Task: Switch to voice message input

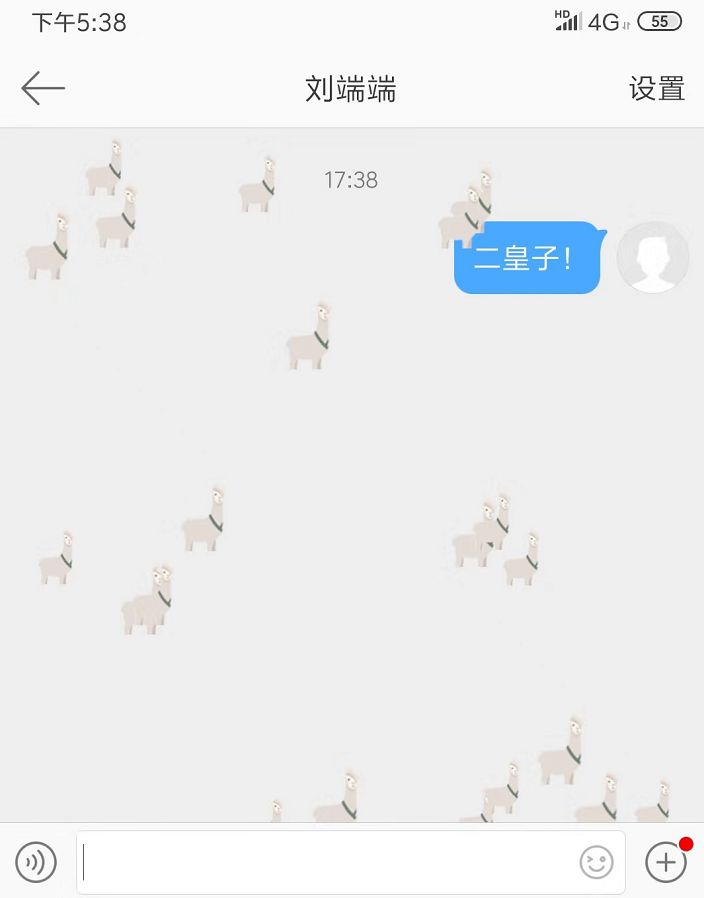Action: click(36, 861)
